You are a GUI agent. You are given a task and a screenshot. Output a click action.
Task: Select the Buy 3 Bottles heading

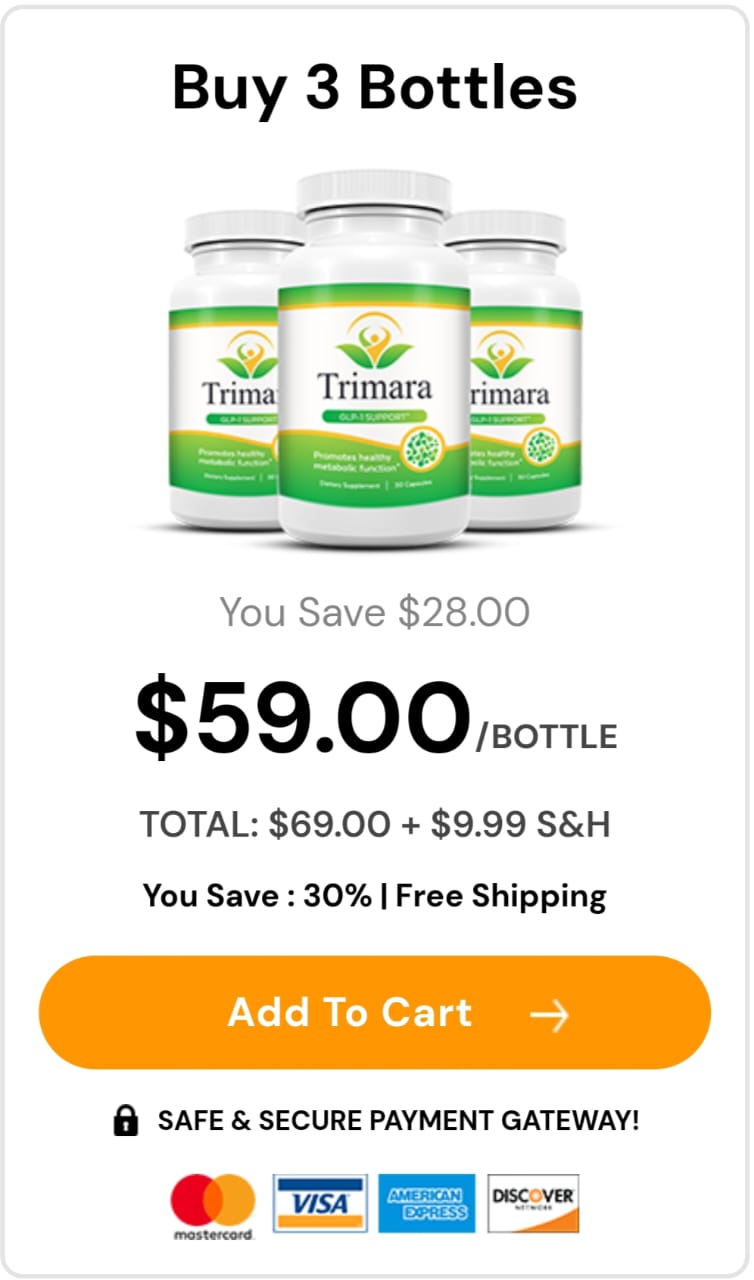pos(374,88)
